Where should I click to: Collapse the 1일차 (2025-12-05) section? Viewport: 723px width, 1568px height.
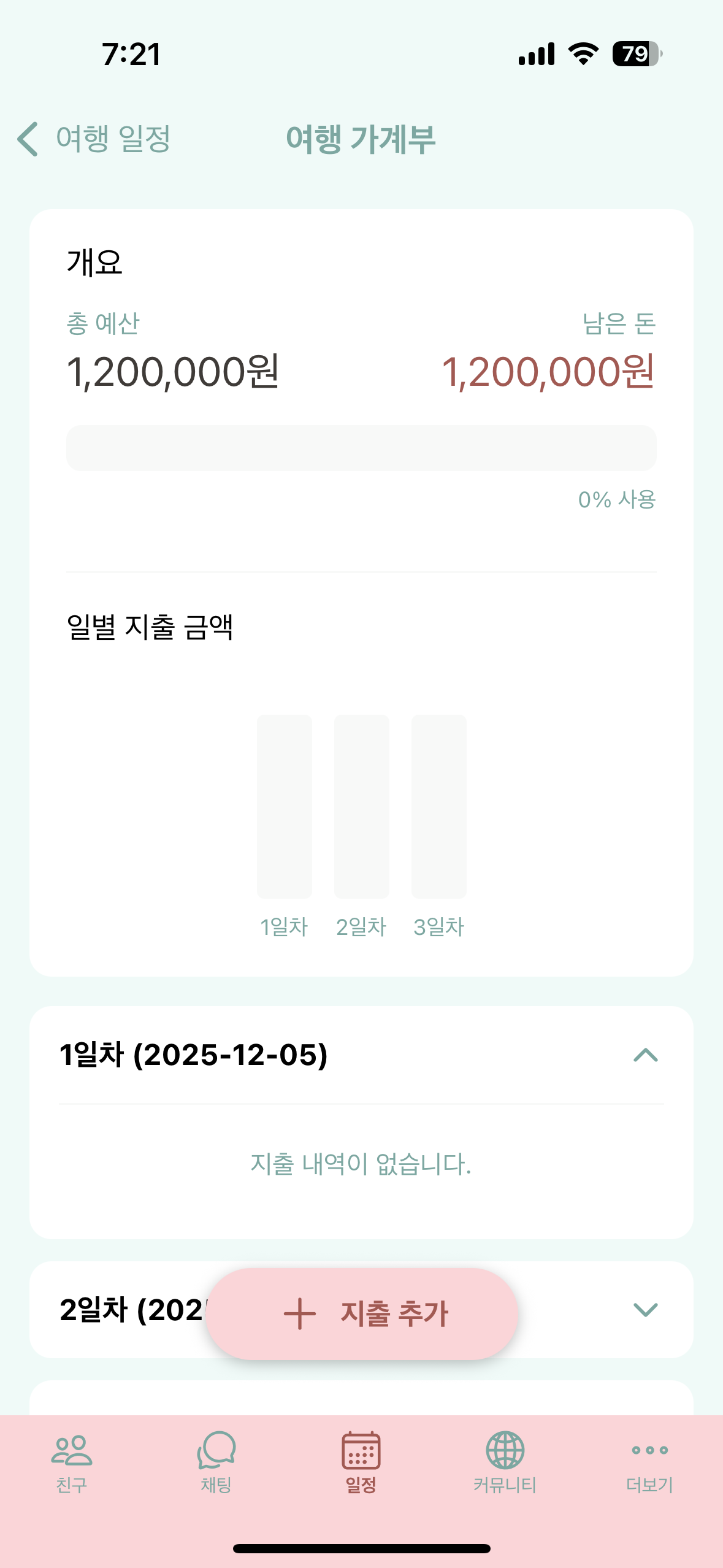(645, 1055)
